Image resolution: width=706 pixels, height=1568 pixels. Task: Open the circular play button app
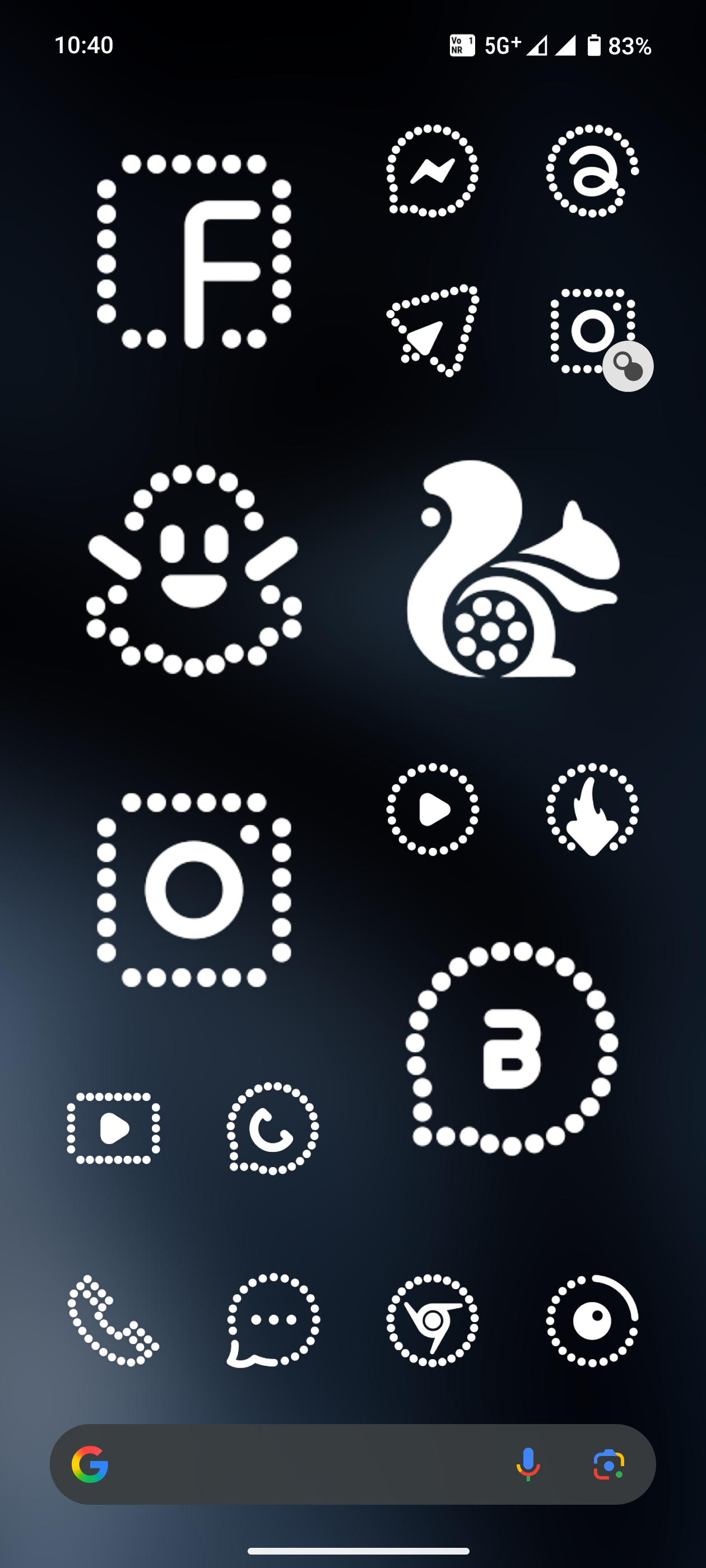click(x=433, y=810)
